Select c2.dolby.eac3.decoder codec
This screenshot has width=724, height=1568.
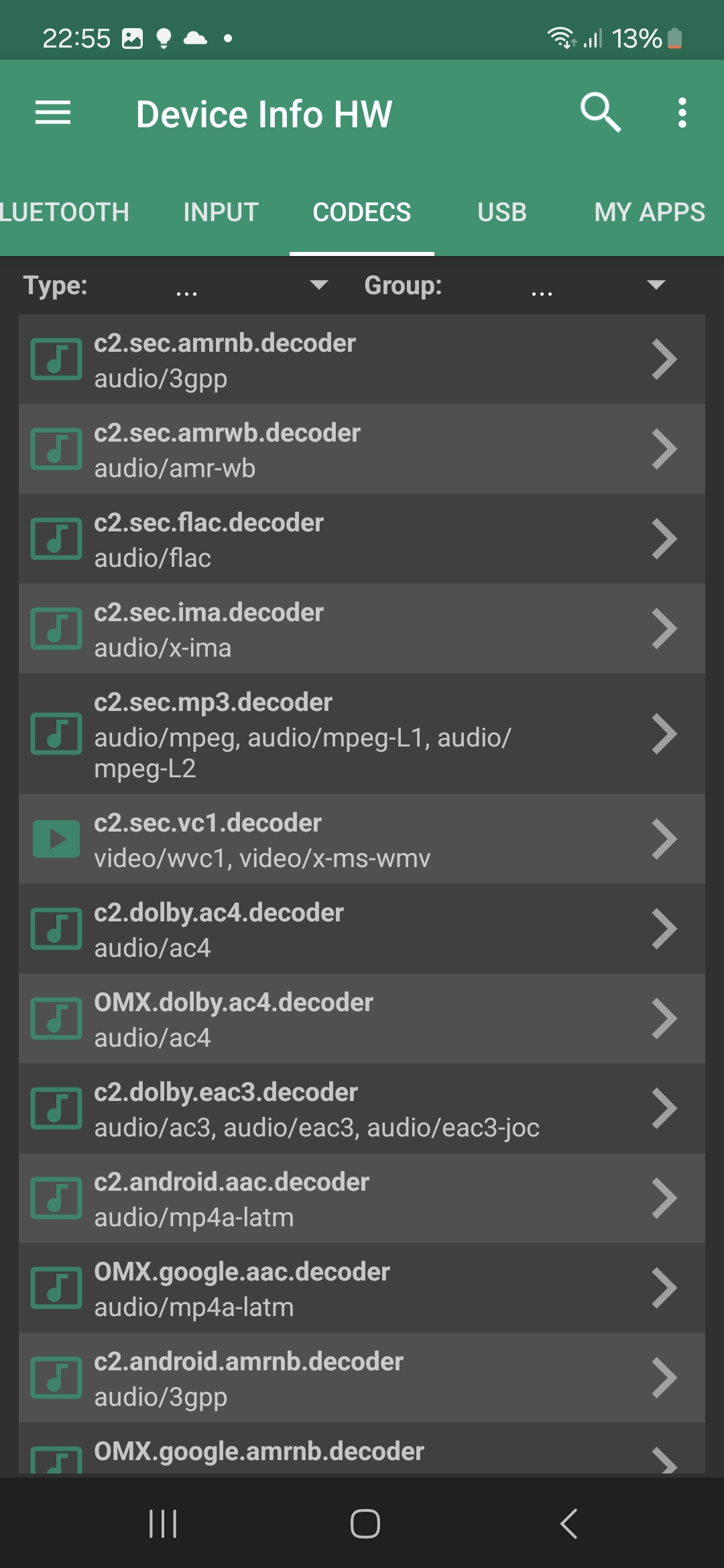362,1109
